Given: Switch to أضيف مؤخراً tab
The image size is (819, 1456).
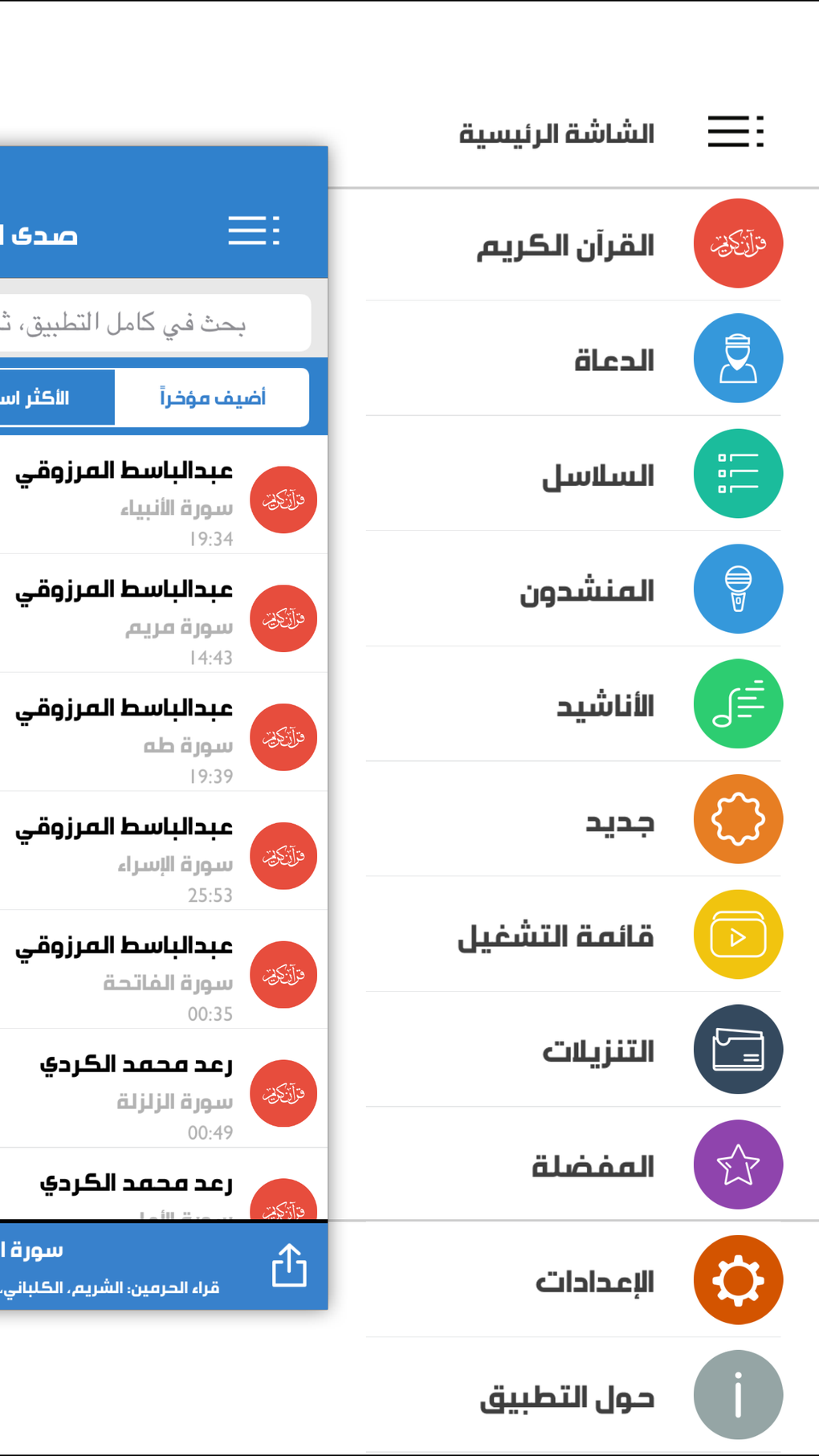Looking at the screenshot, I should [x=212, y=398].
